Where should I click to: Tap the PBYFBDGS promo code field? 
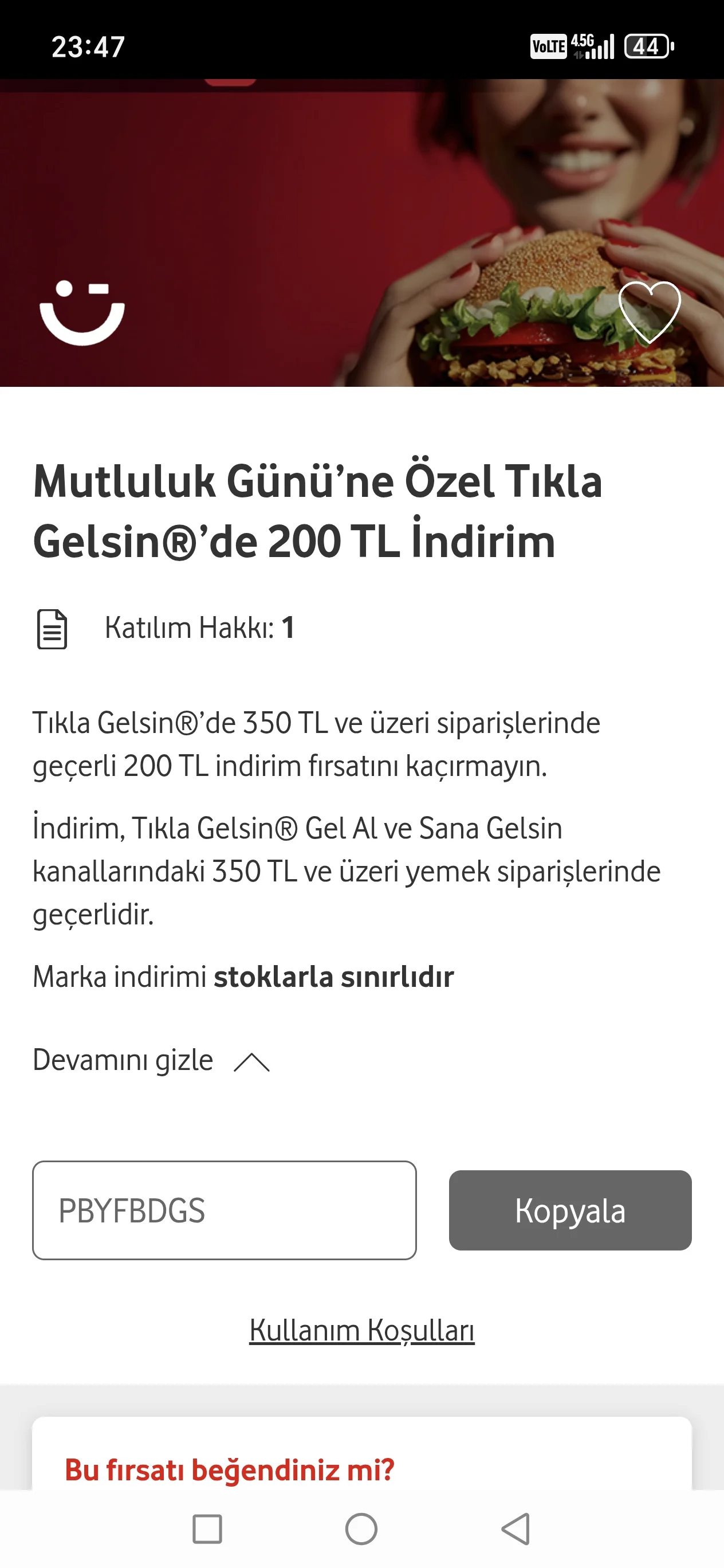pos(224,1210)
